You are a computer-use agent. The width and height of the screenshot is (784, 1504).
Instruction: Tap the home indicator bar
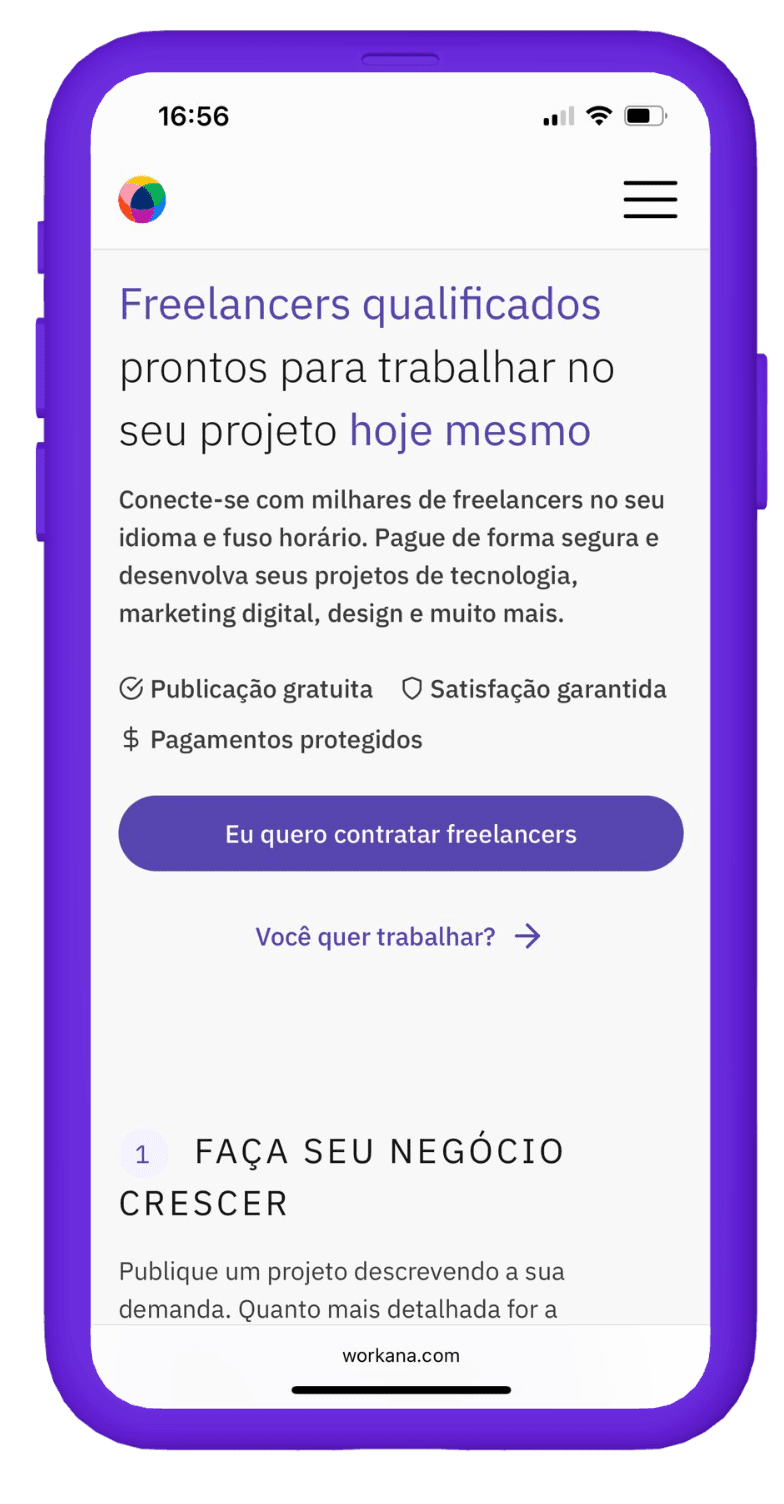(x=400, y=1388)
